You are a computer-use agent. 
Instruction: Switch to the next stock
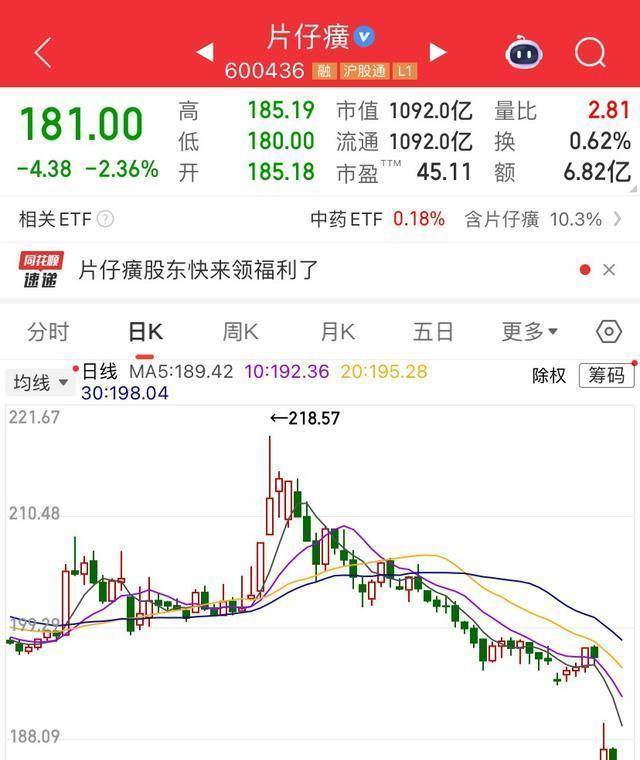point(438,52)
